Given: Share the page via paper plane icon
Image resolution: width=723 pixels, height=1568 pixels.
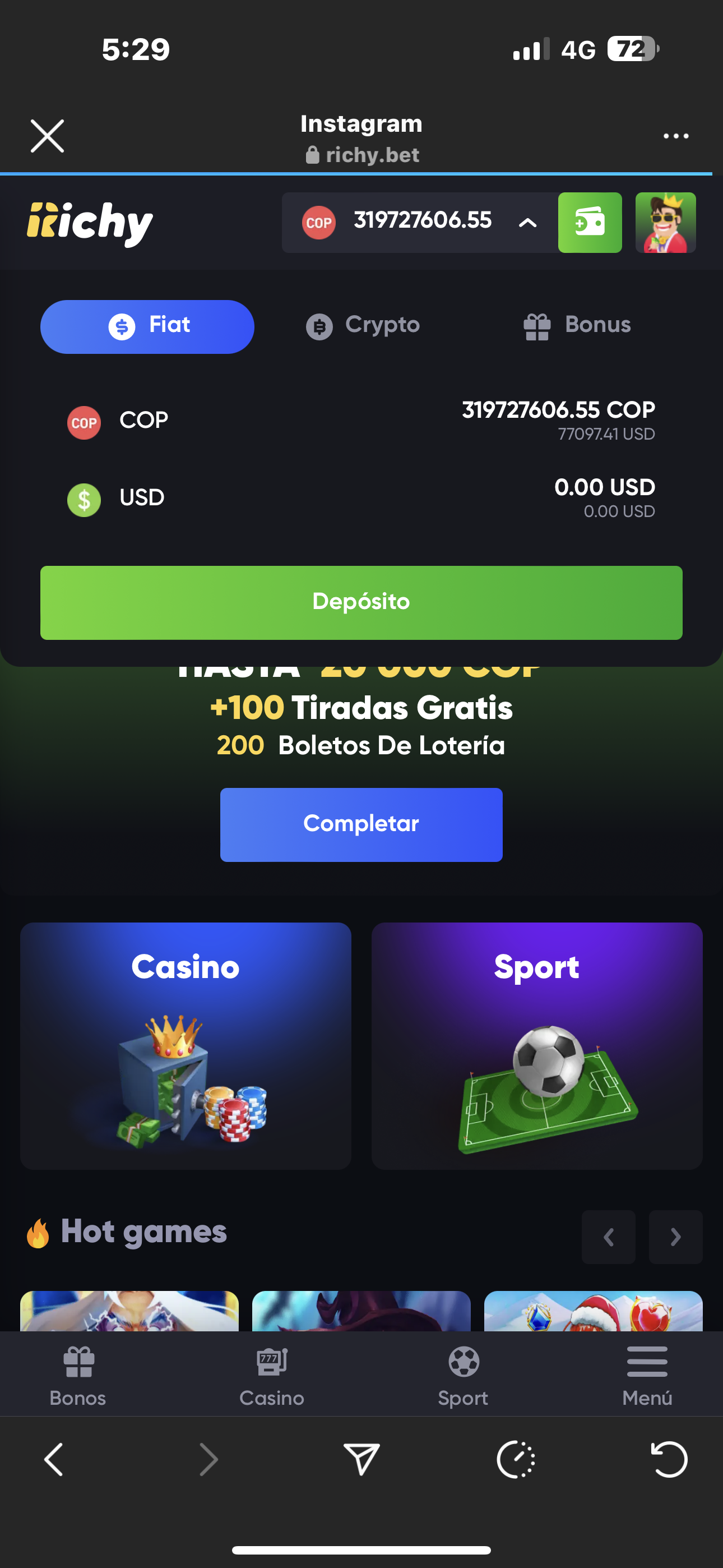Looking at the screenshot, I should coord(361,1459).
